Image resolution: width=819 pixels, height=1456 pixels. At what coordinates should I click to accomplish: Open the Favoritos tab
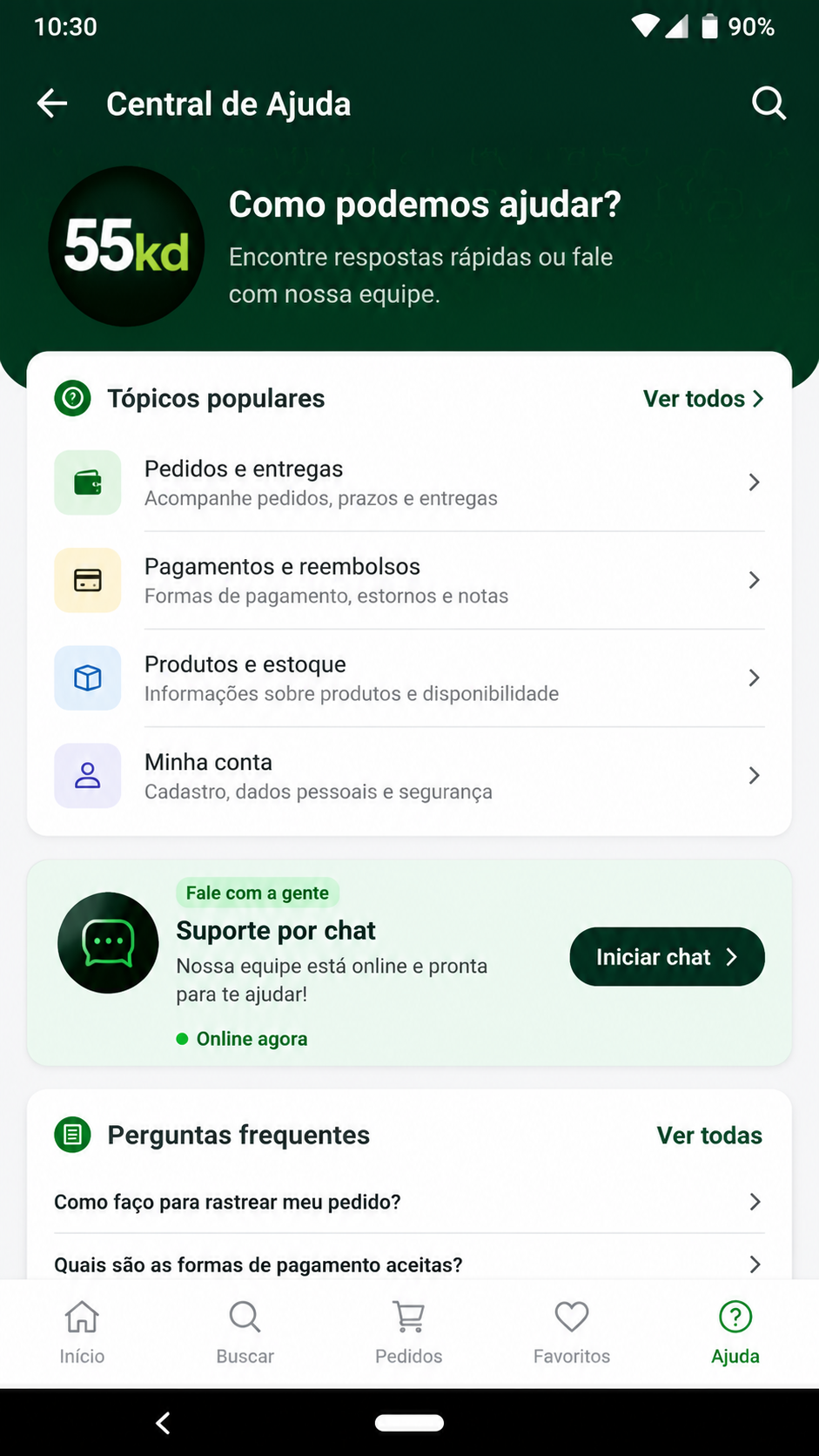[x=572, y=1332]
